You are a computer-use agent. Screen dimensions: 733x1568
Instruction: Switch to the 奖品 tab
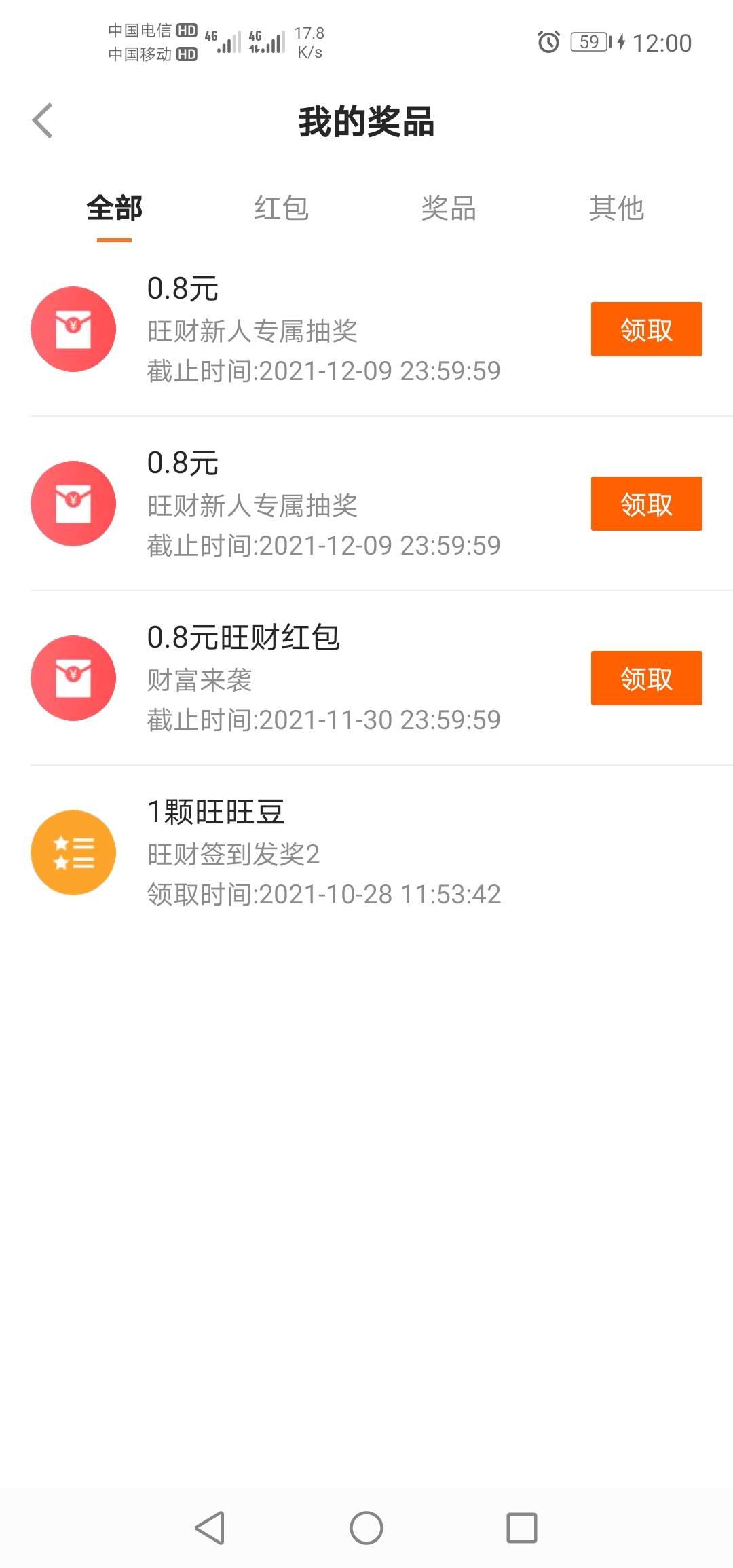tap(449, 208)
